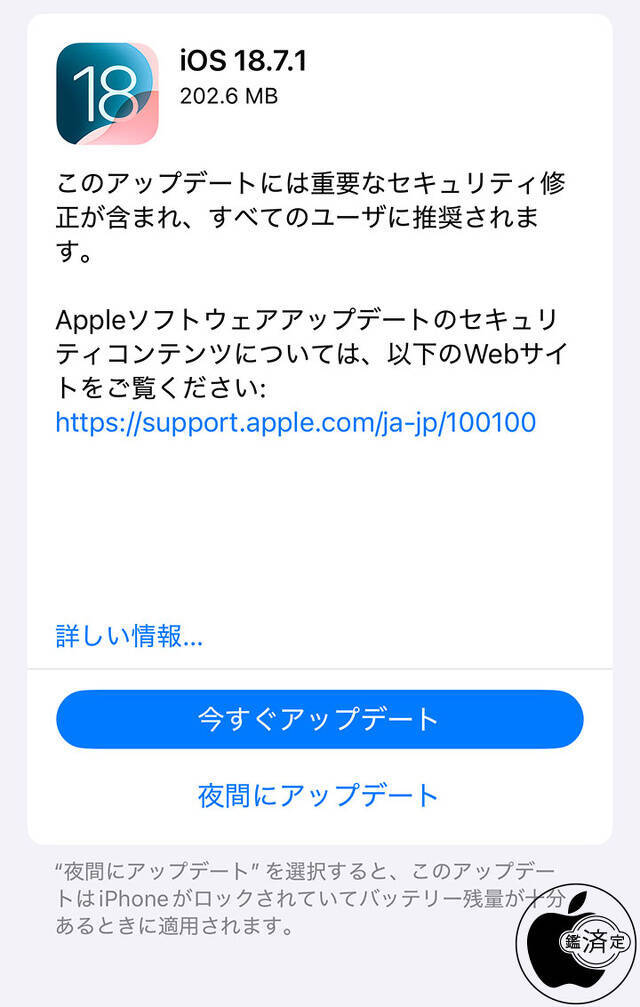
Task: Open the support.apple.com security content link
Action: coord(296,423)
